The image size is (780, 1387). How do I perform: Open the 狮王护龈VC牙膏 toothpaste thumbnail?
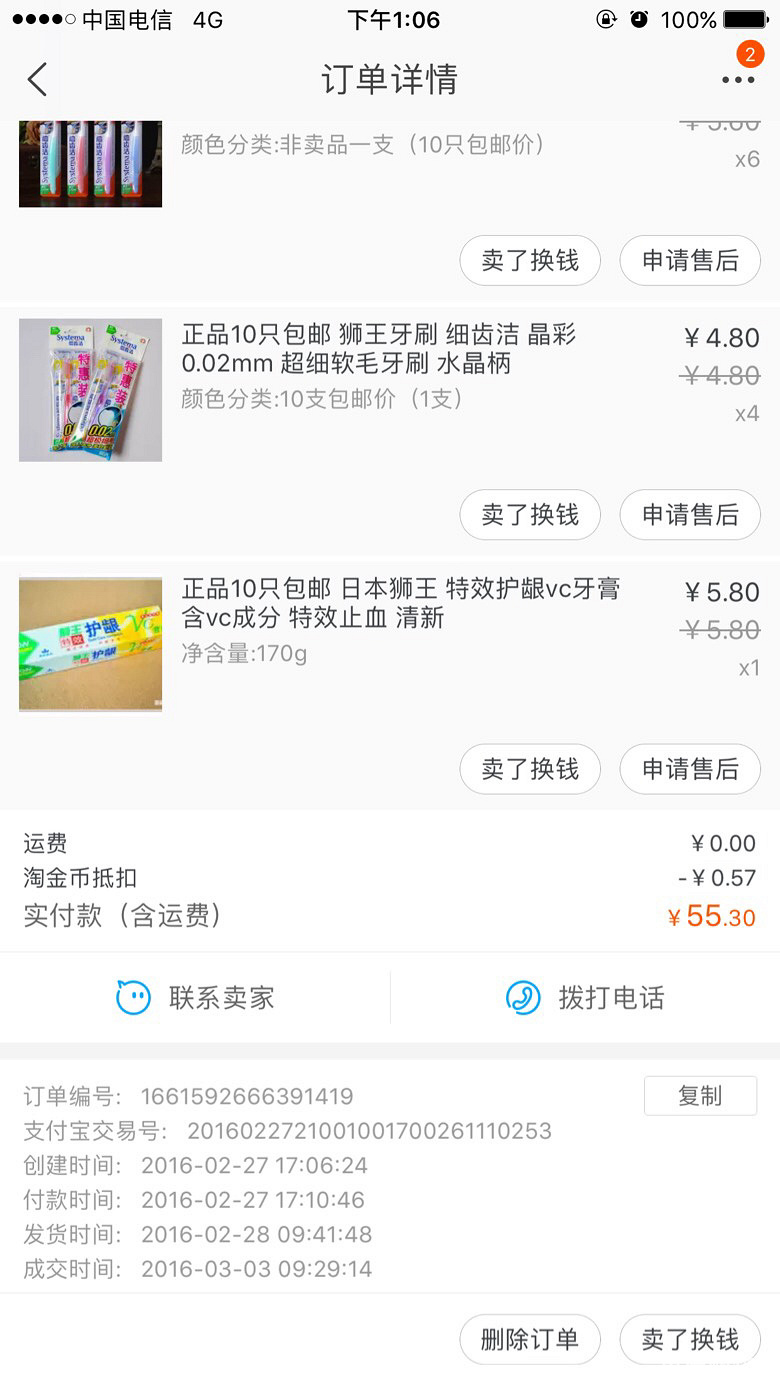[90, 644]
